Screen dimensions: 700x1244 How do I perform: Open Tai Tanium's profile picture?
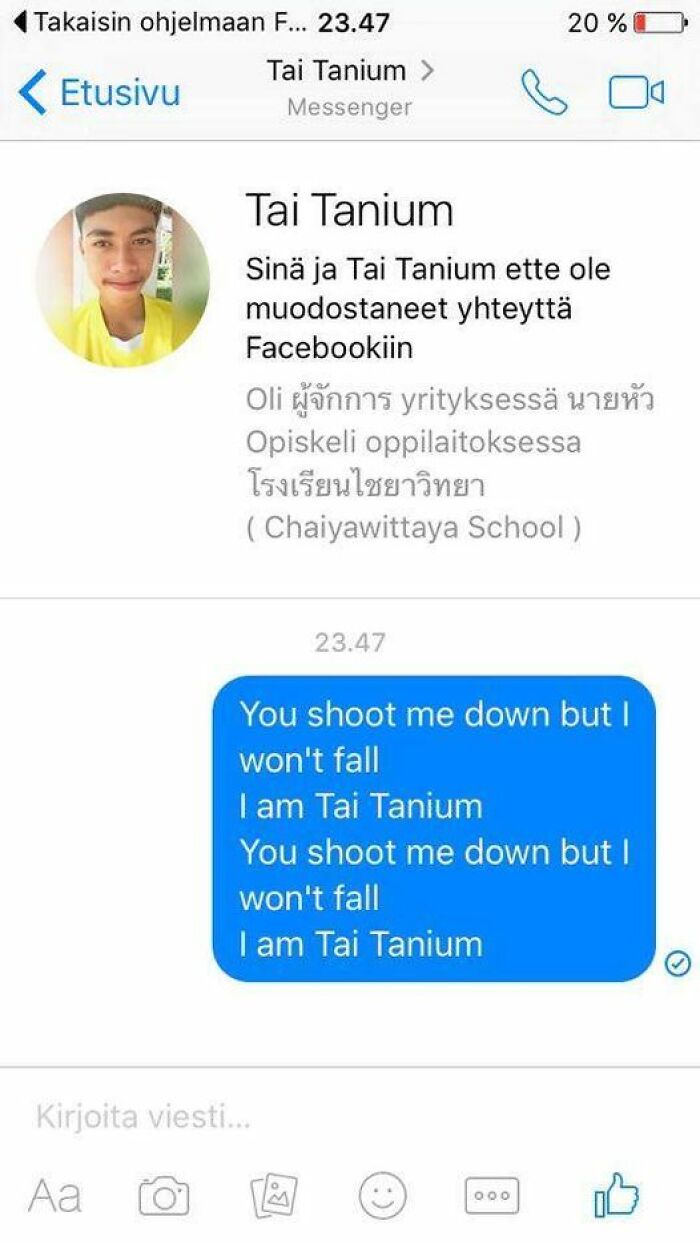pos(123,280)
